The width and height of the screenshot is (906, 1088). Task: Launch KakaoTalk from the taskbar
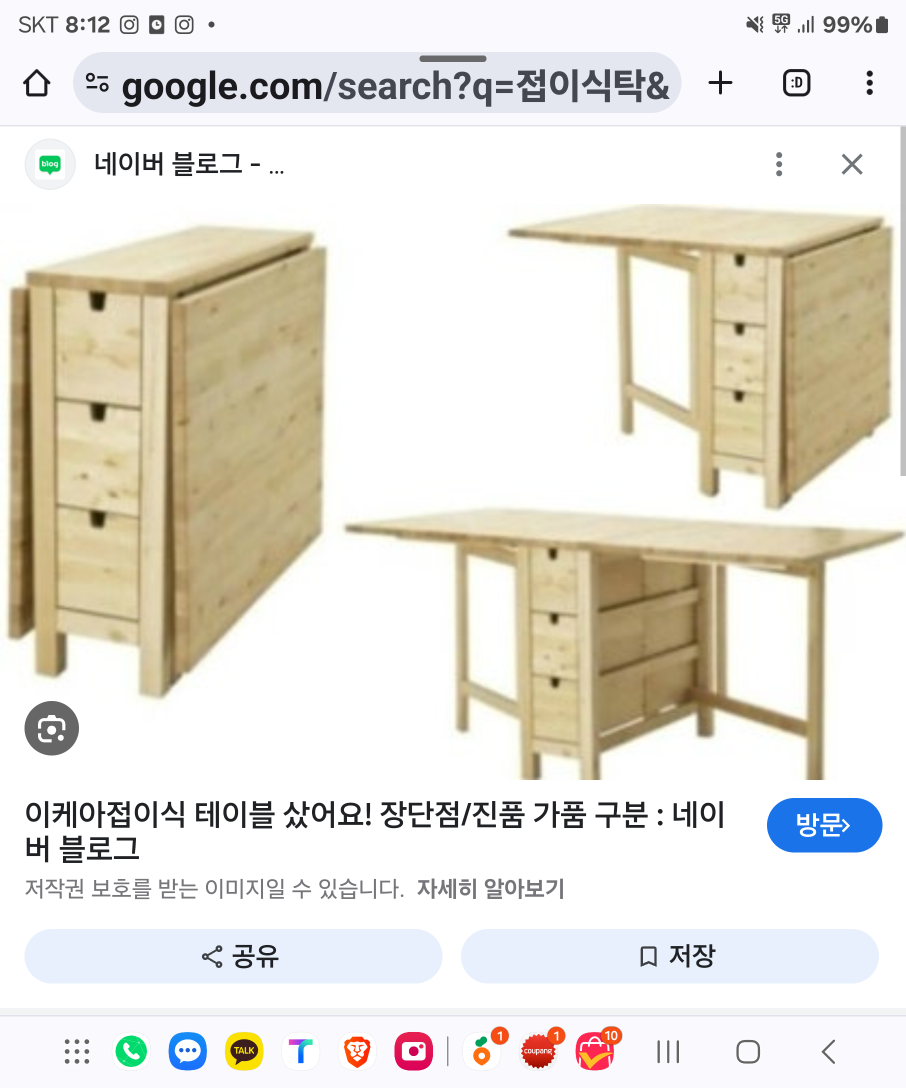(x=244, y=1051)
